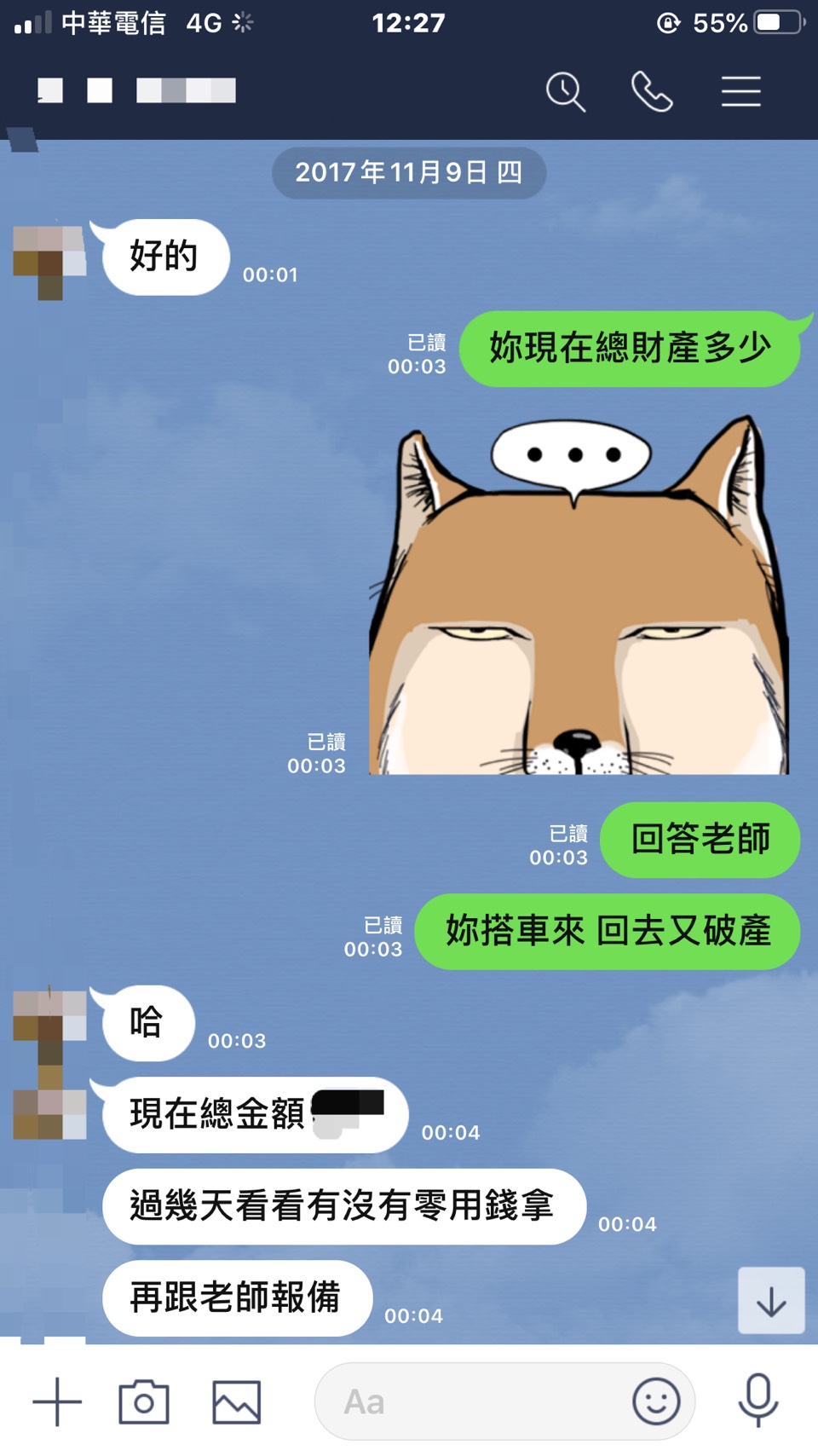Open the camera to take a photo

pyautogui.click(x=144, y=1401)
